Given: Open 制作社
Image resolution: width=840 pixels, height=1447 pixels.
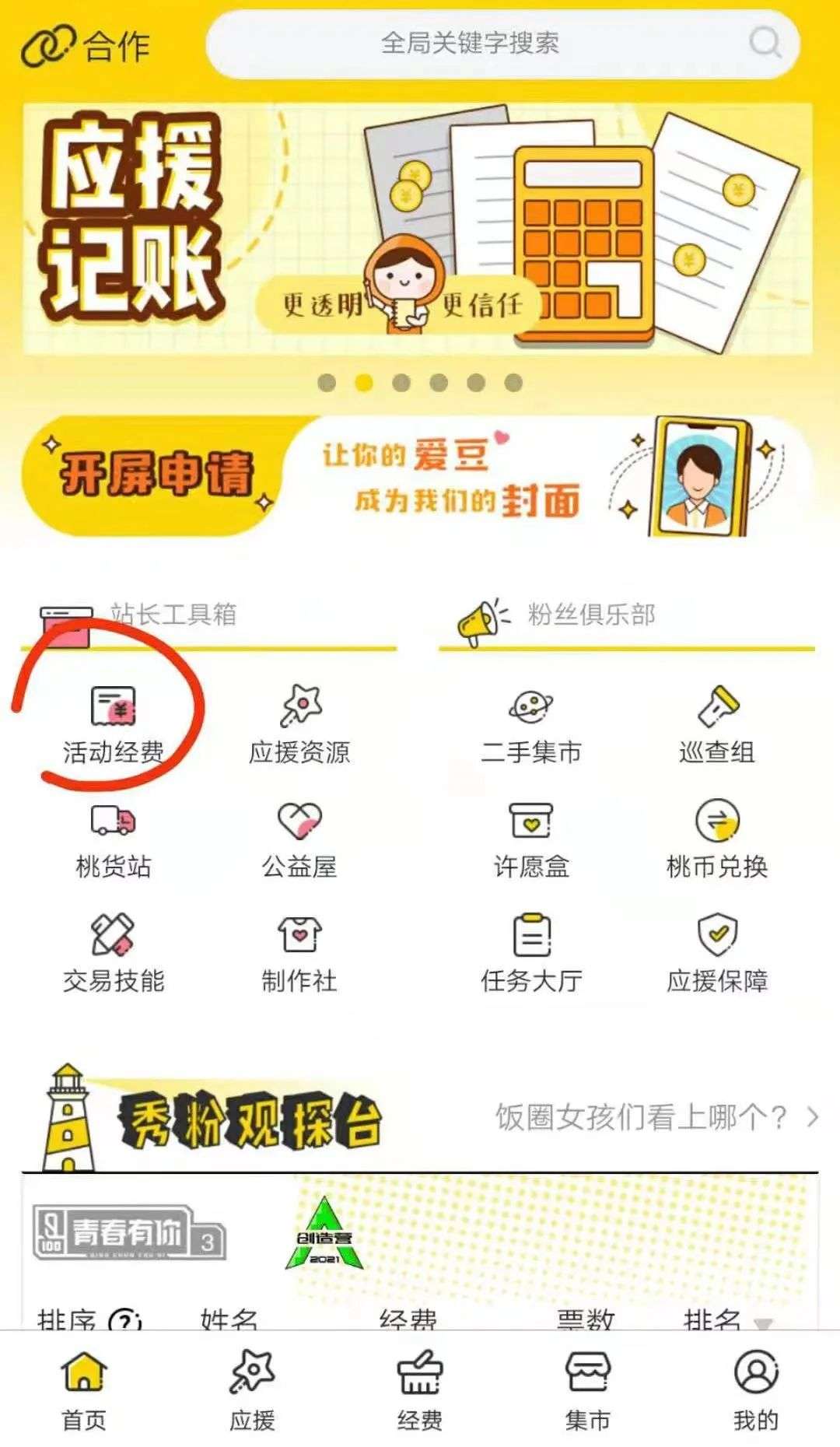Looking at the screenshot, I should [299, 955].
